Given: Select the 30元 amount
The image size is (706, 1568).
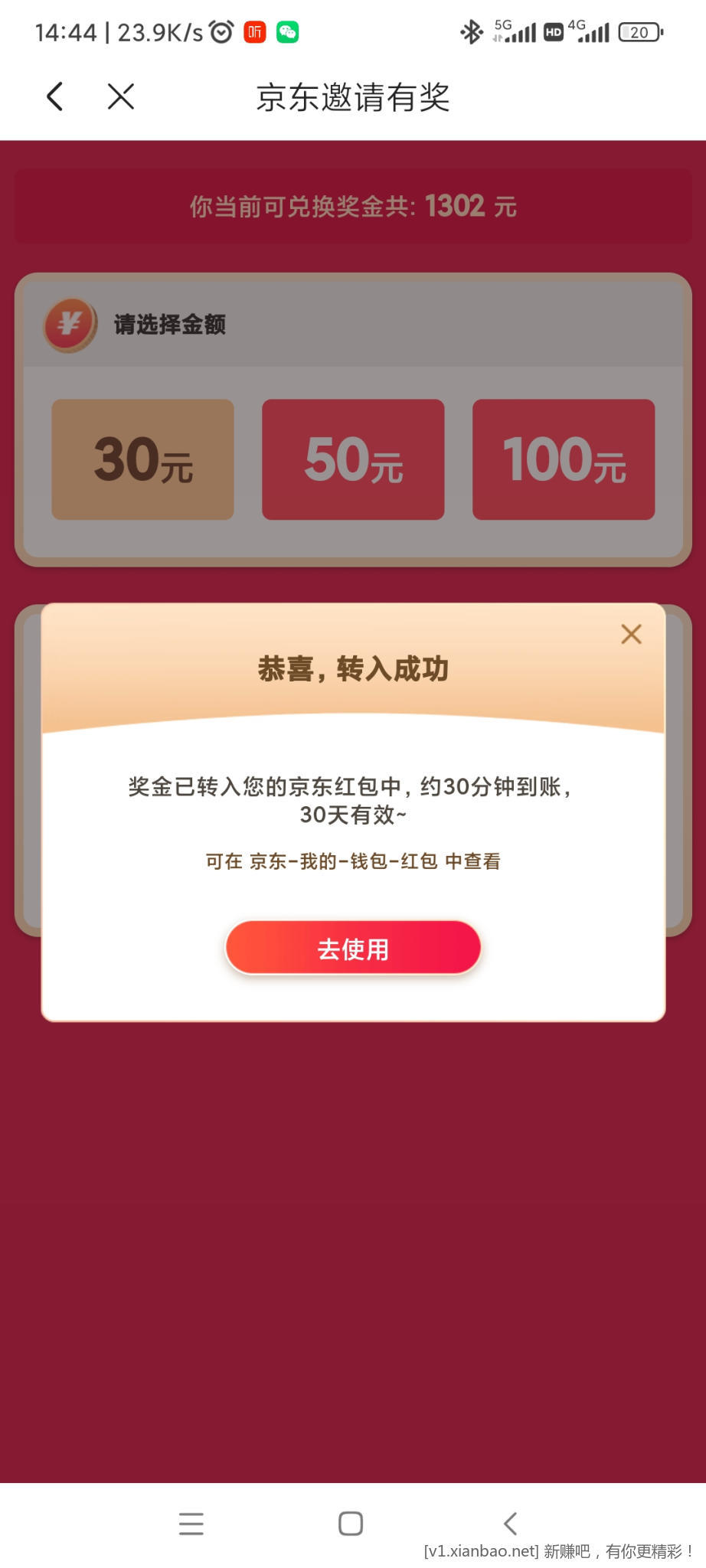Looking at the screenshot, I should point(143,459).
